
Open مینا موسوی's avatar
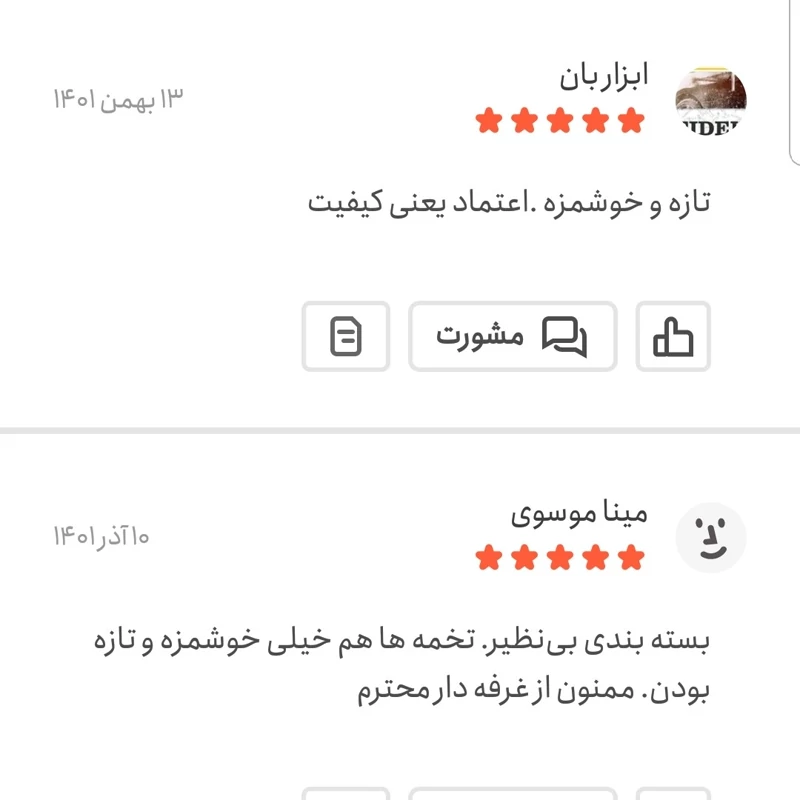point(711,539)
